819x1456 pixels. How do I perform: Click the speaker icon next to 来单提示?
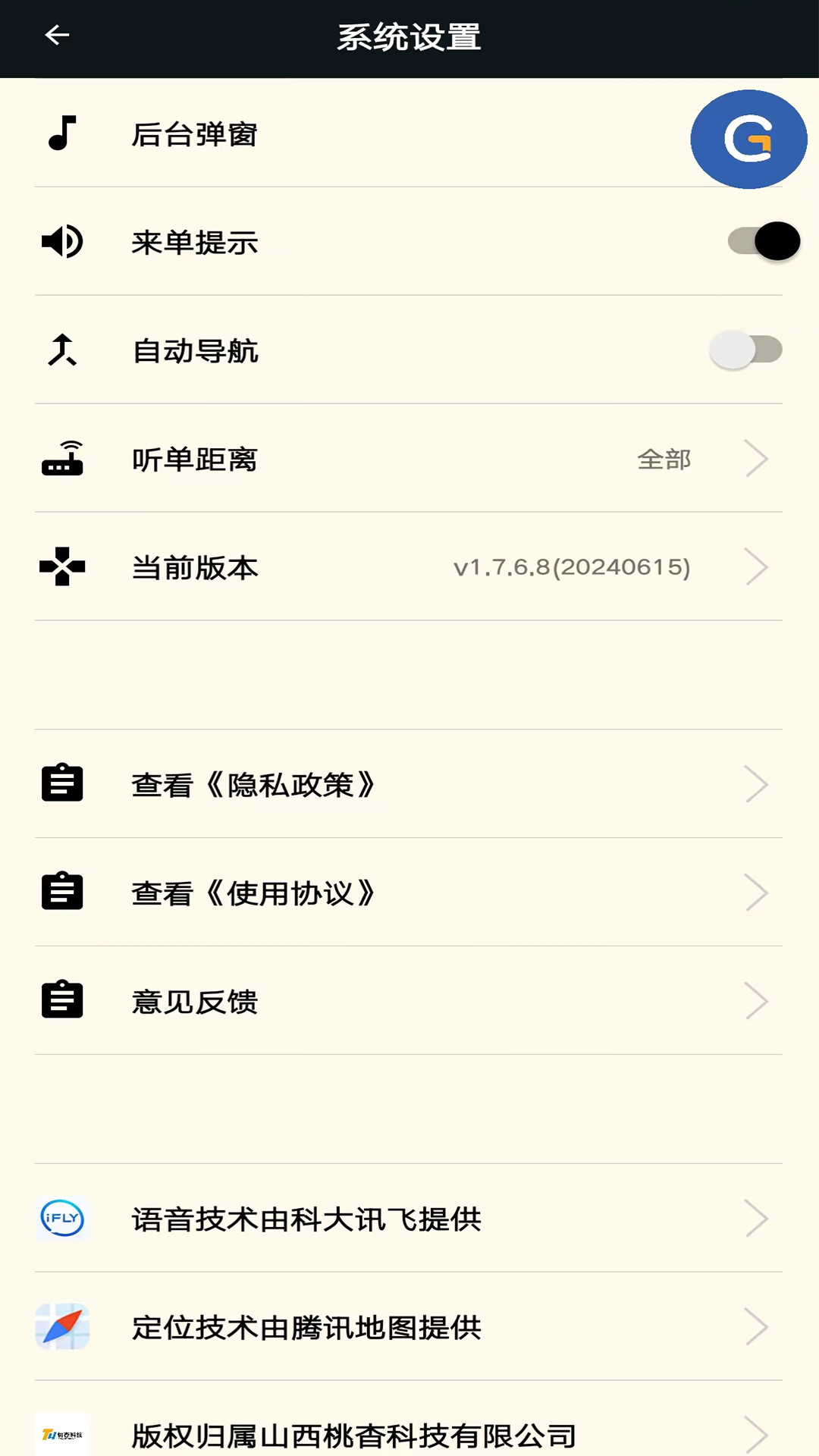(x=63, y=243)
